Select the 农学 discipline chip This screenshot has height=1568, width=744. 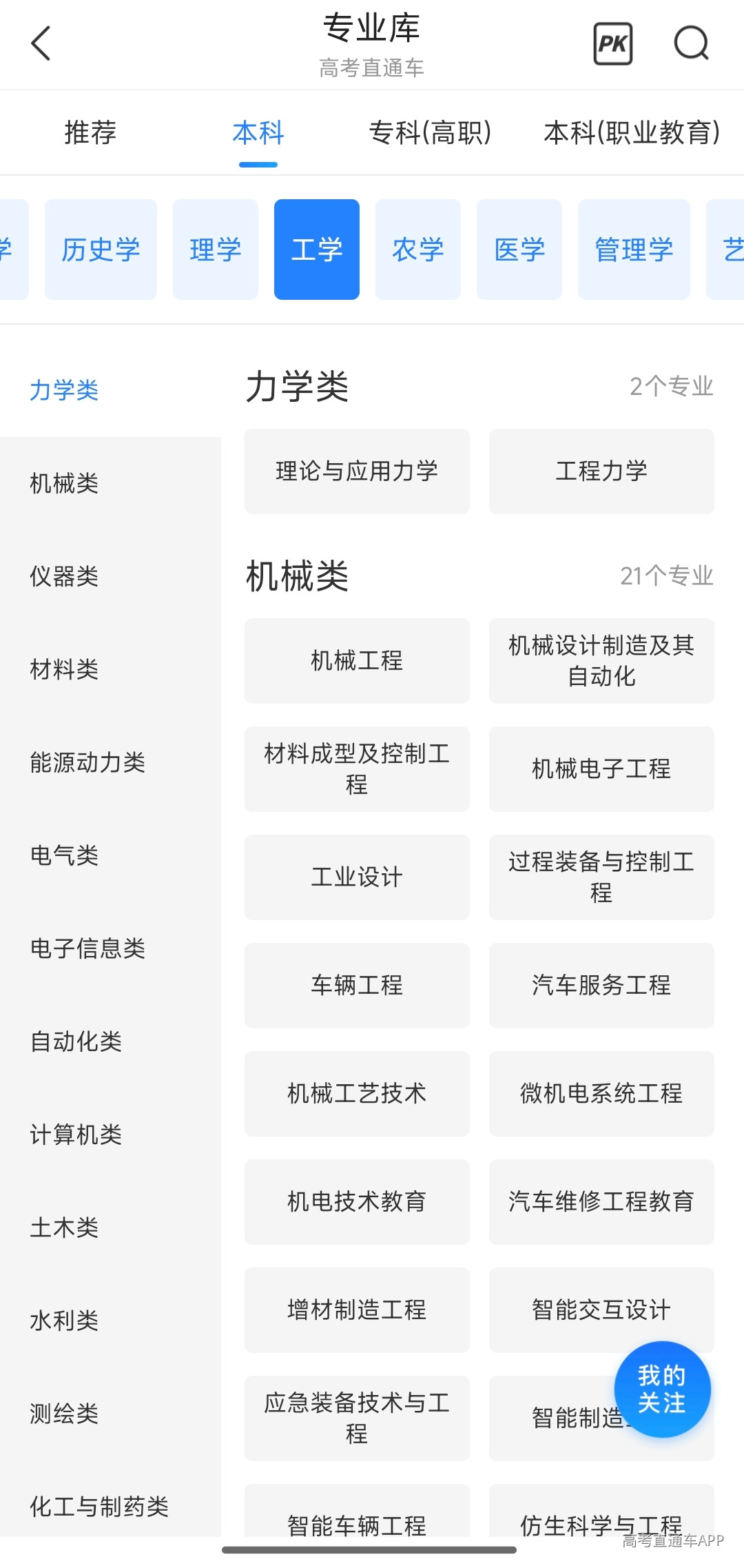[418, 250]
